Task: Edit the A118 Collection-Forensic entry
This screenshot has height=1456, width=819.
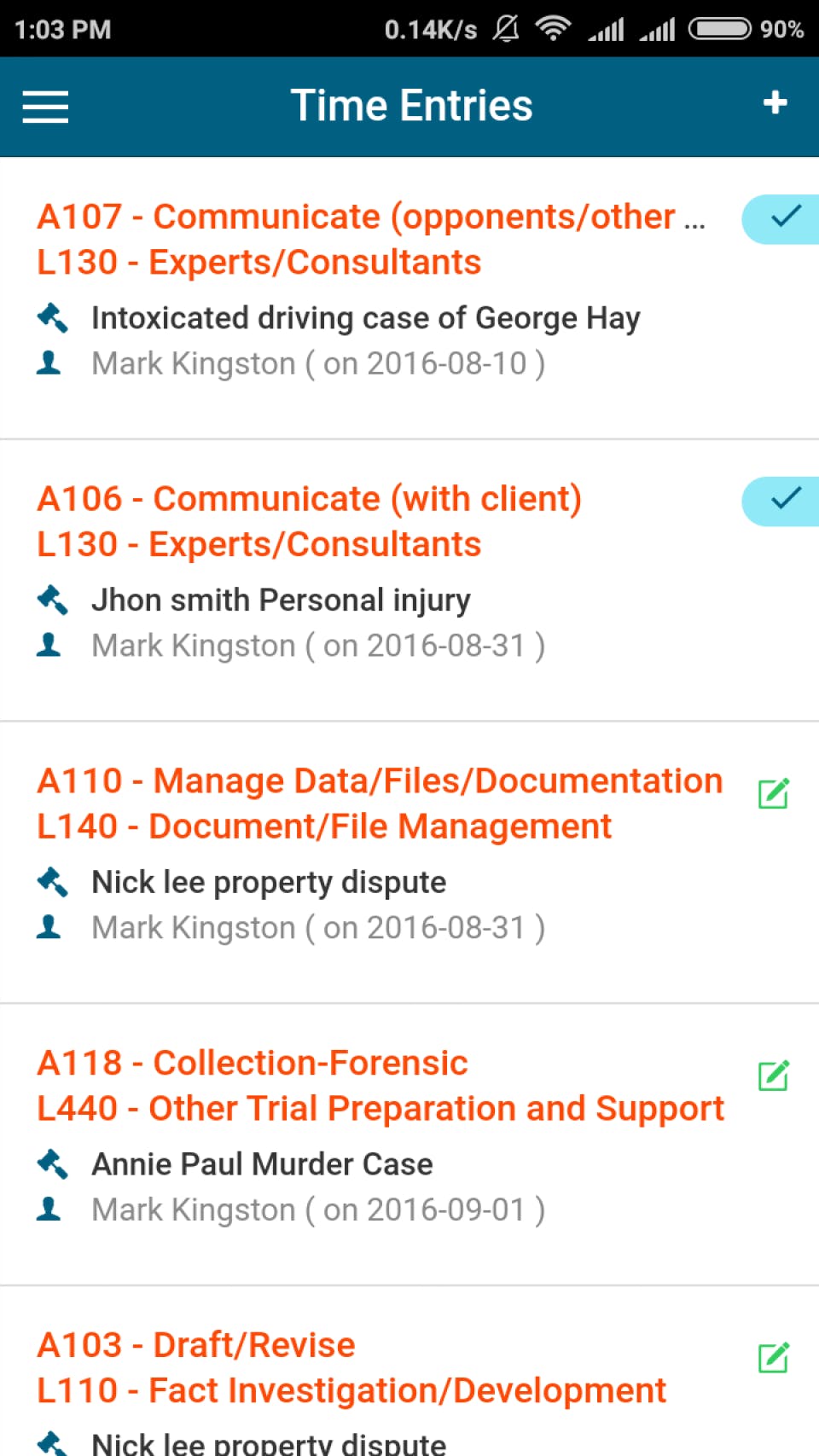Action: point(774,1076)
